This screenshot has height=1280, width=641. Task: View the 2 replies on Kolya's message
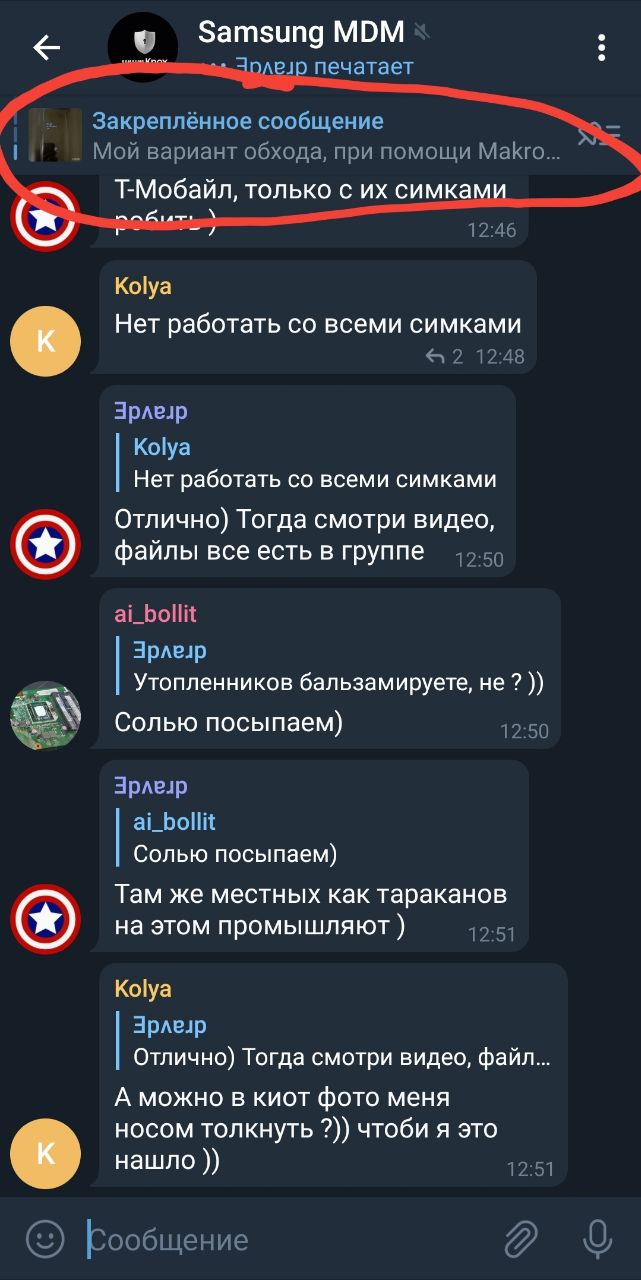coord(444,356)
